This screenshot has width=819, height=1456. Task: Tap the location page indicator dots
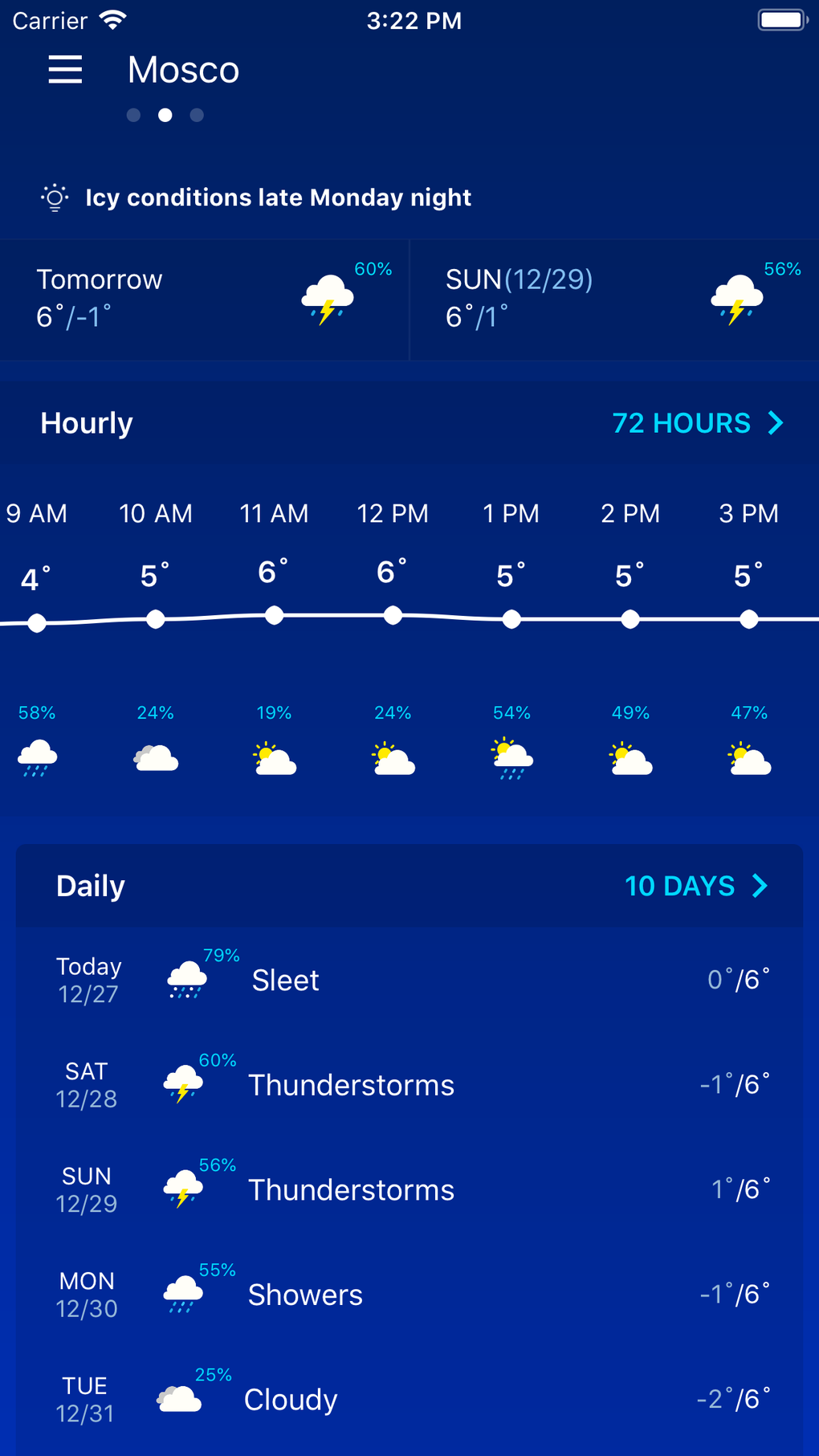[165, 116]
